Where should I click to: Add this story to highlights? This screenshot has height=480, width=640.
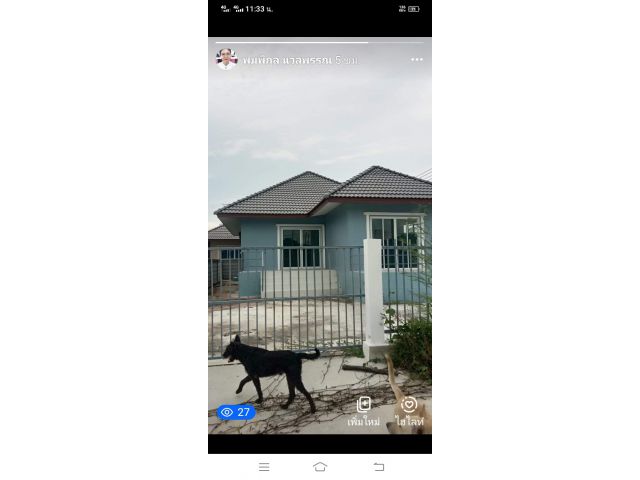point(409,411)
